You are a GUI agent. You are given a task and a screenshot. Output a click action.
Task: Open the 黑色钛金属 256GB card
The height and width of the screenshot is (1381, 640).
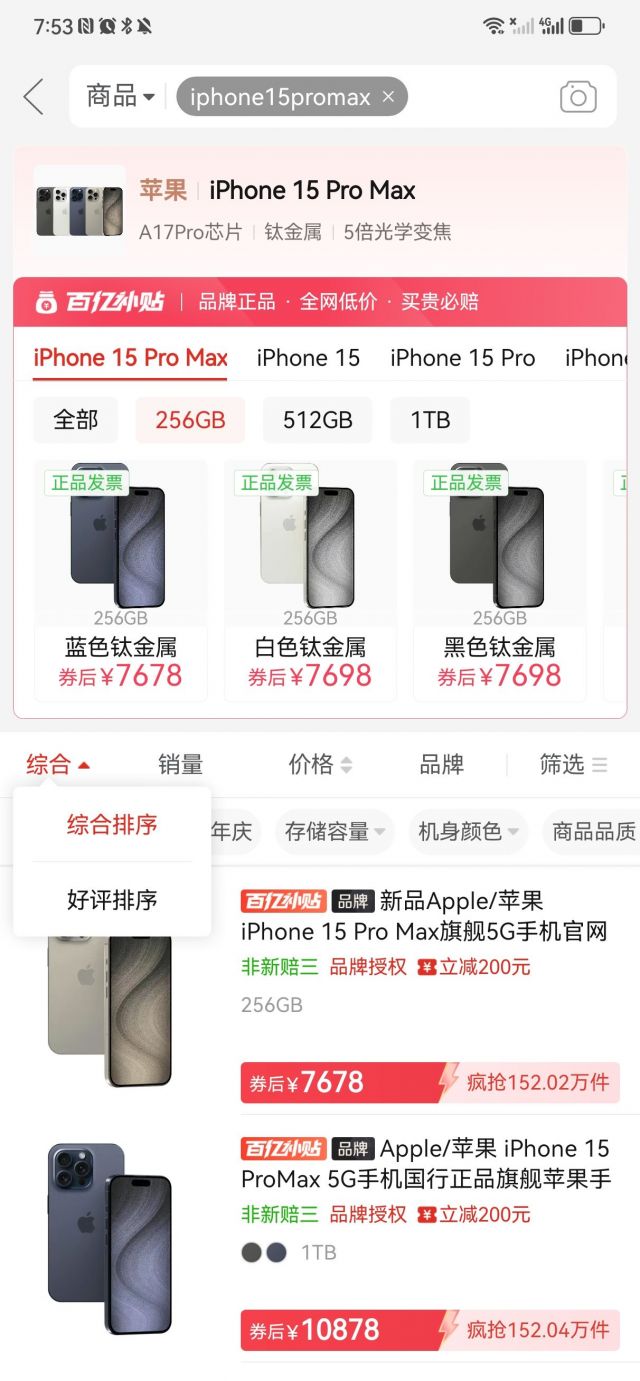pyautogui.click(x=499, y=580)
